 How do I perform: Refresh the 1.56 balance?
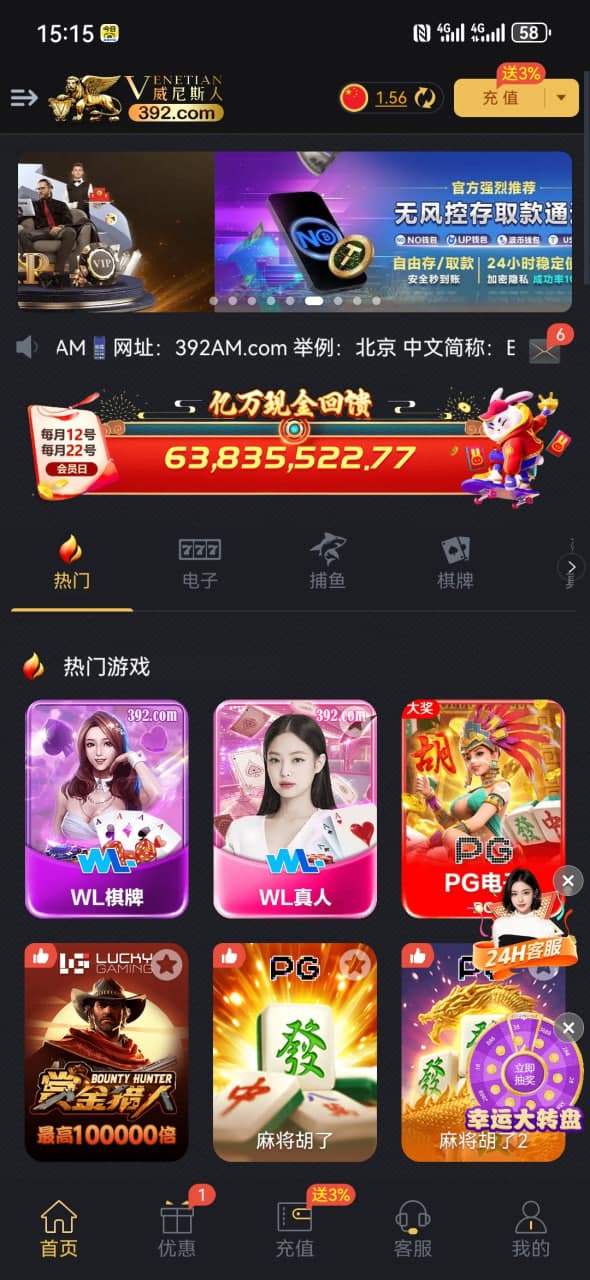426,97
